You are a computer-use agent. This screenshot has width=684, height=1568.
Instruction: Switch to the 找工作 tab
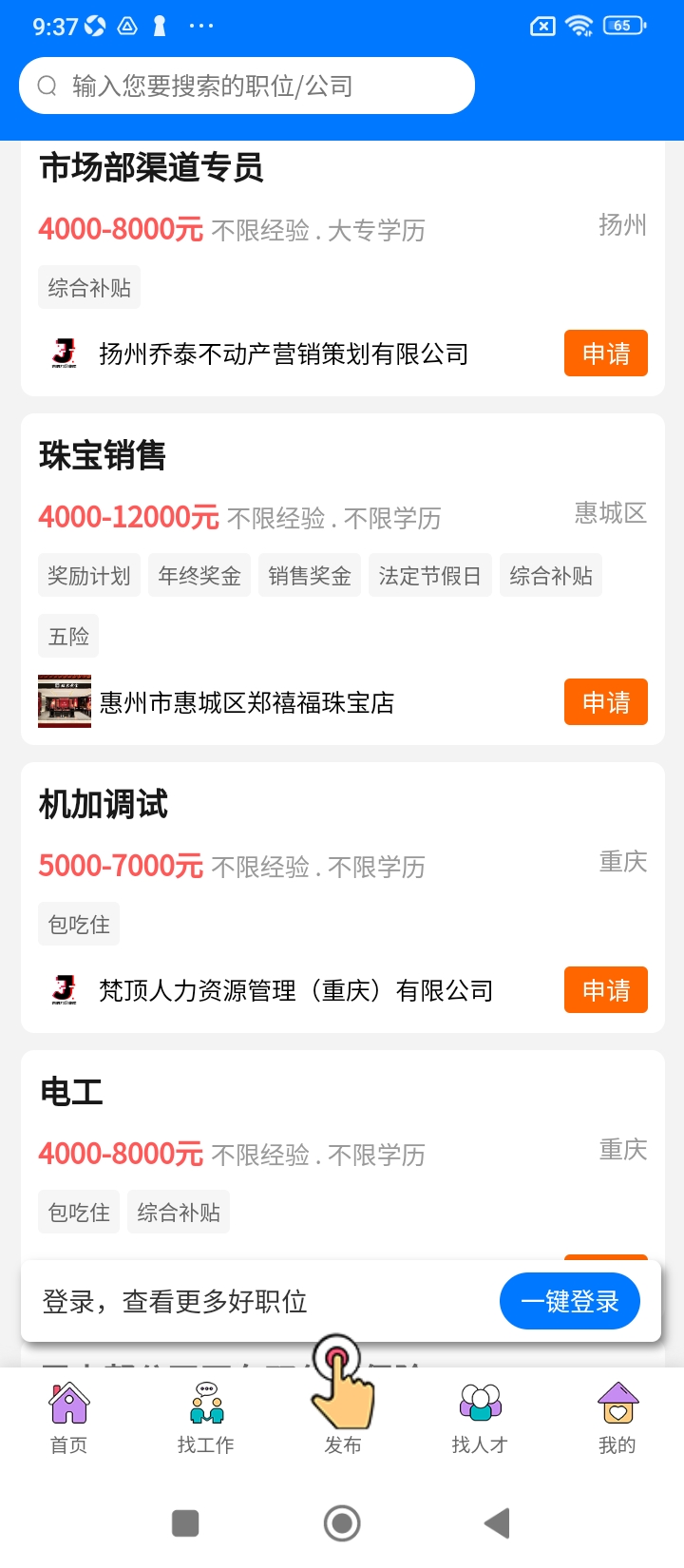[205, 1419]
